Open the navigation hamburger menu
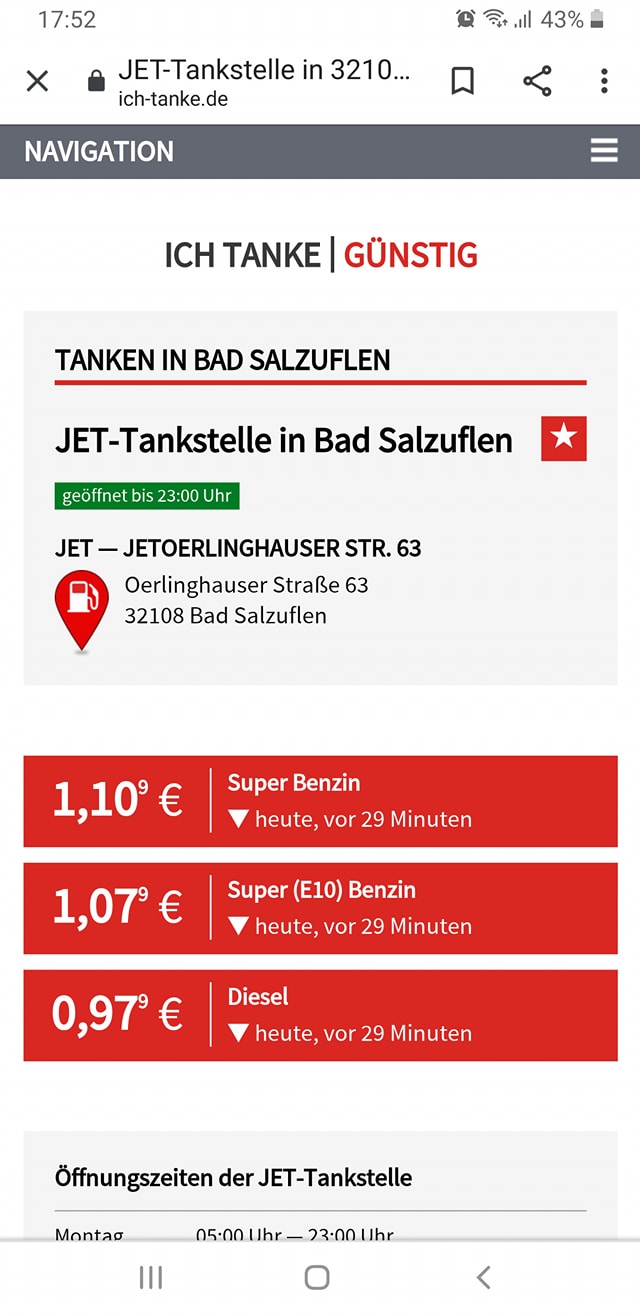Viewport: 640px width, 1315px height. click(604, 151)
